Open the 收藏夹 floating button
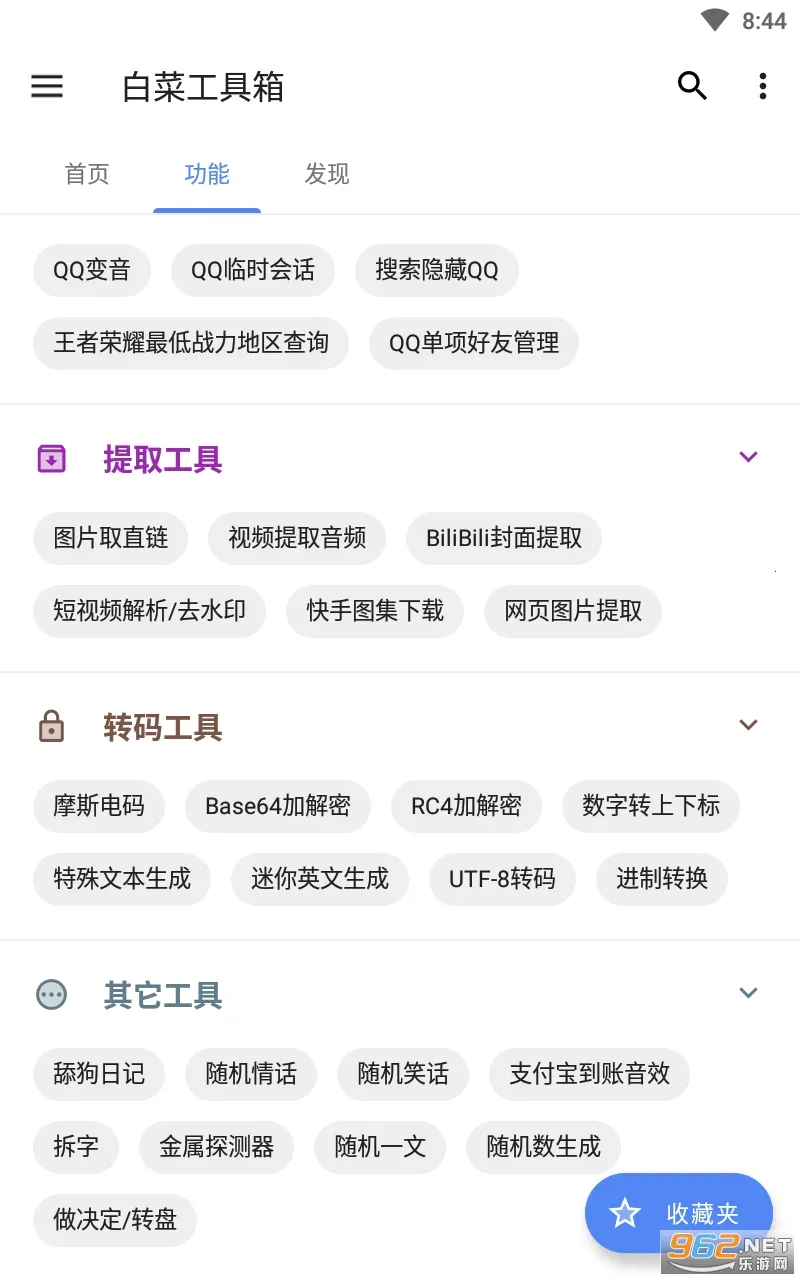Image resolution: width=800 pixels, height=1280 pixels. 679,1213
